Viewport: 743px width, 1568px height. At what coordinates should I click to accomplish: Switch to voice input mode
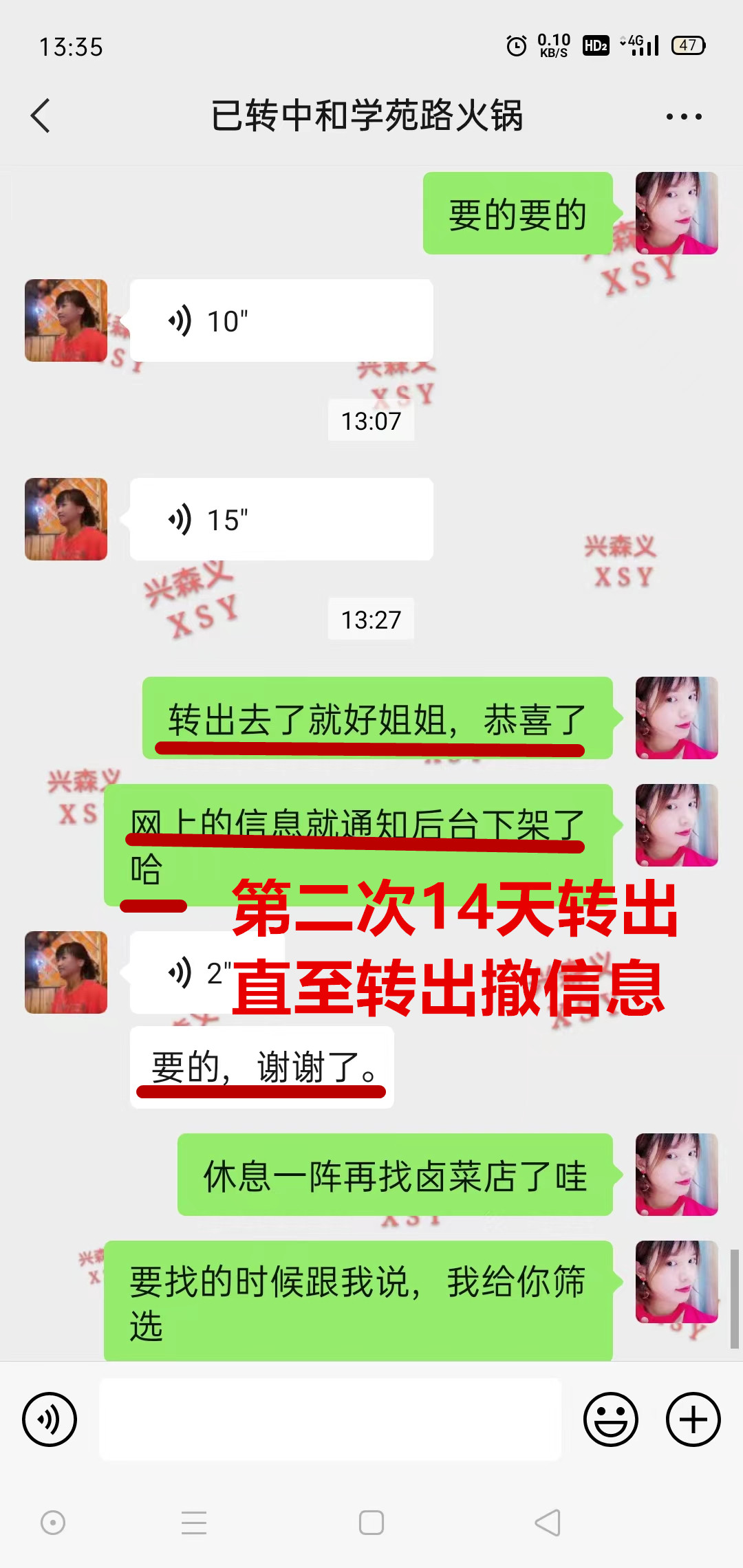click(x=50, y=1419)
